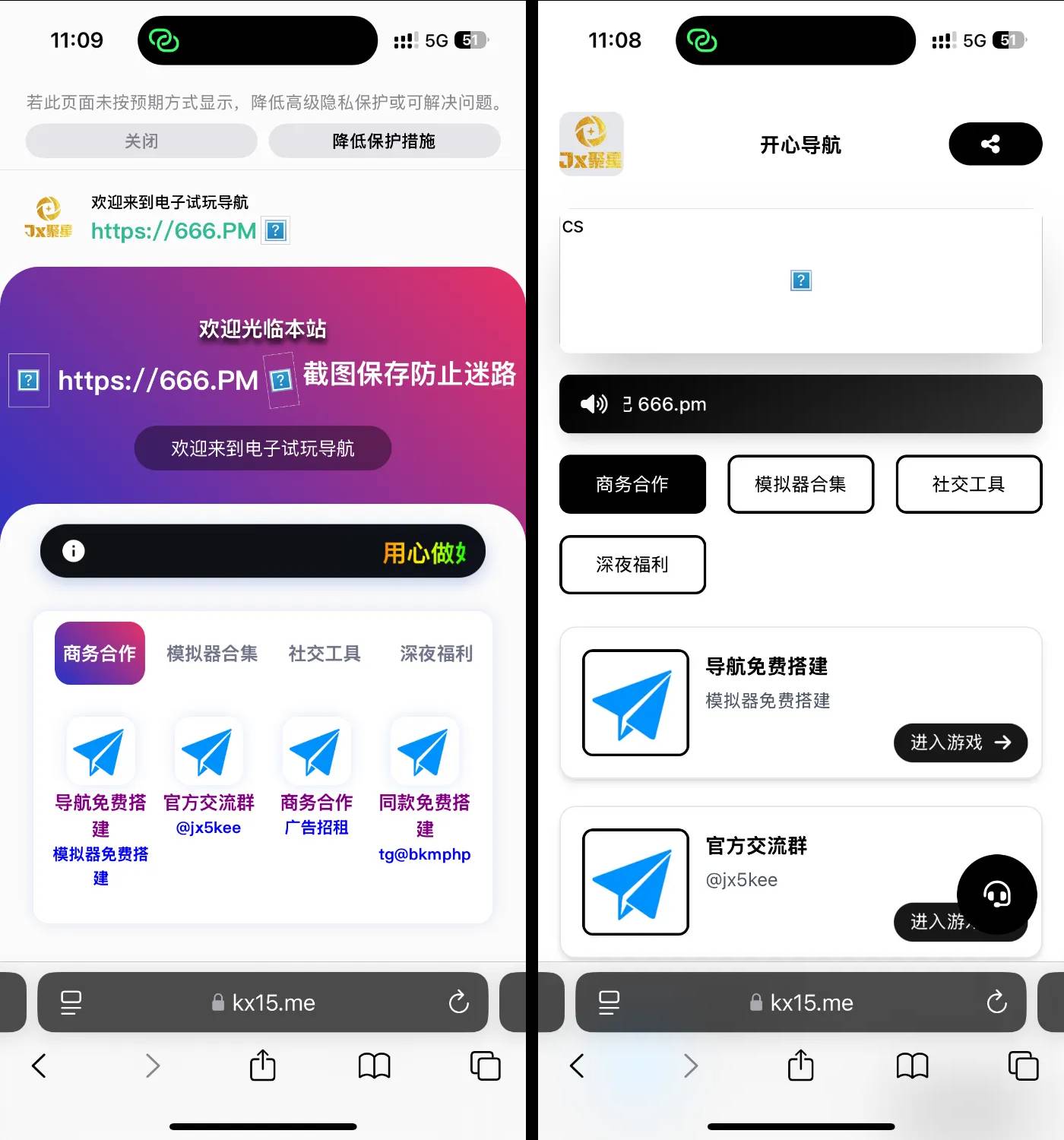Open the 同款免费搭建 tg@bkmphp item
This screenshot has width=1064, height=1140.
424,790
